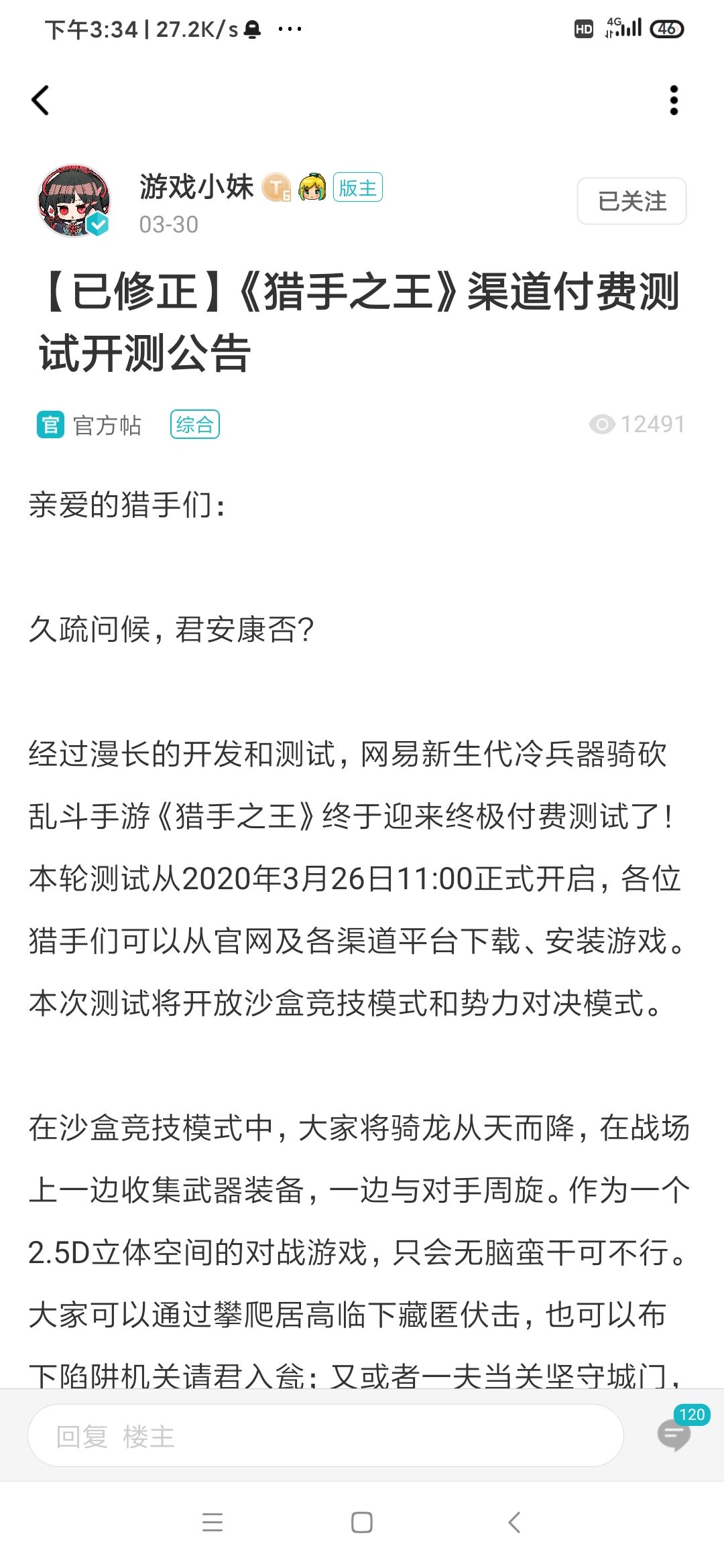Tap the 回复 楼主 reply field
Viewport: 724px width, 1568px height.
click(x=326, y=1435)
